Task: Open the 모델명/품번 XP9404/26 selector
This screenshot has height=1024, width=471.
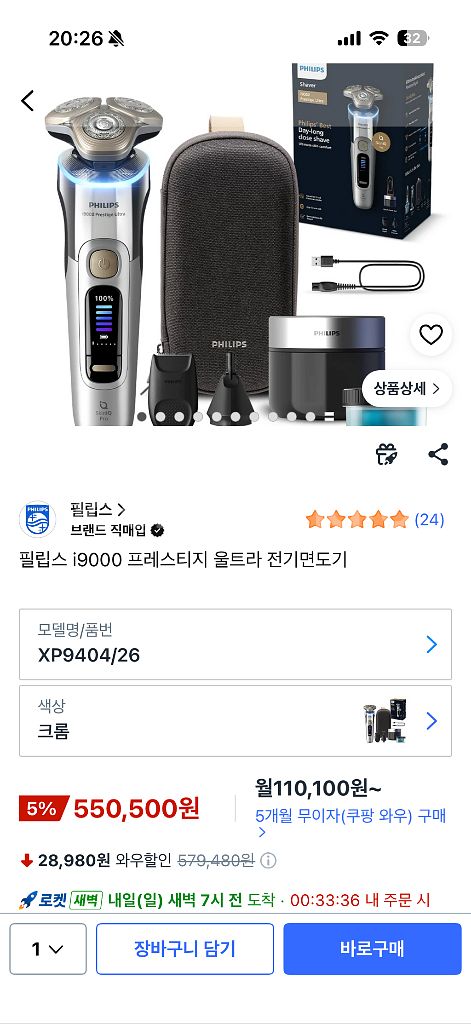Action: click(235, 645)
